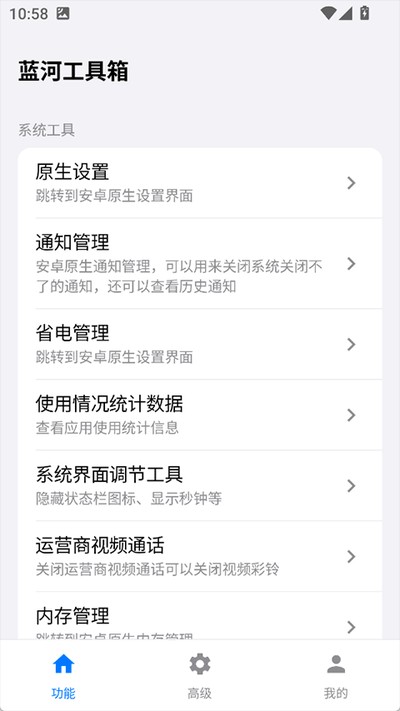Open 内存管理 row
Screen dimensions: 400x711
point(200,616)
